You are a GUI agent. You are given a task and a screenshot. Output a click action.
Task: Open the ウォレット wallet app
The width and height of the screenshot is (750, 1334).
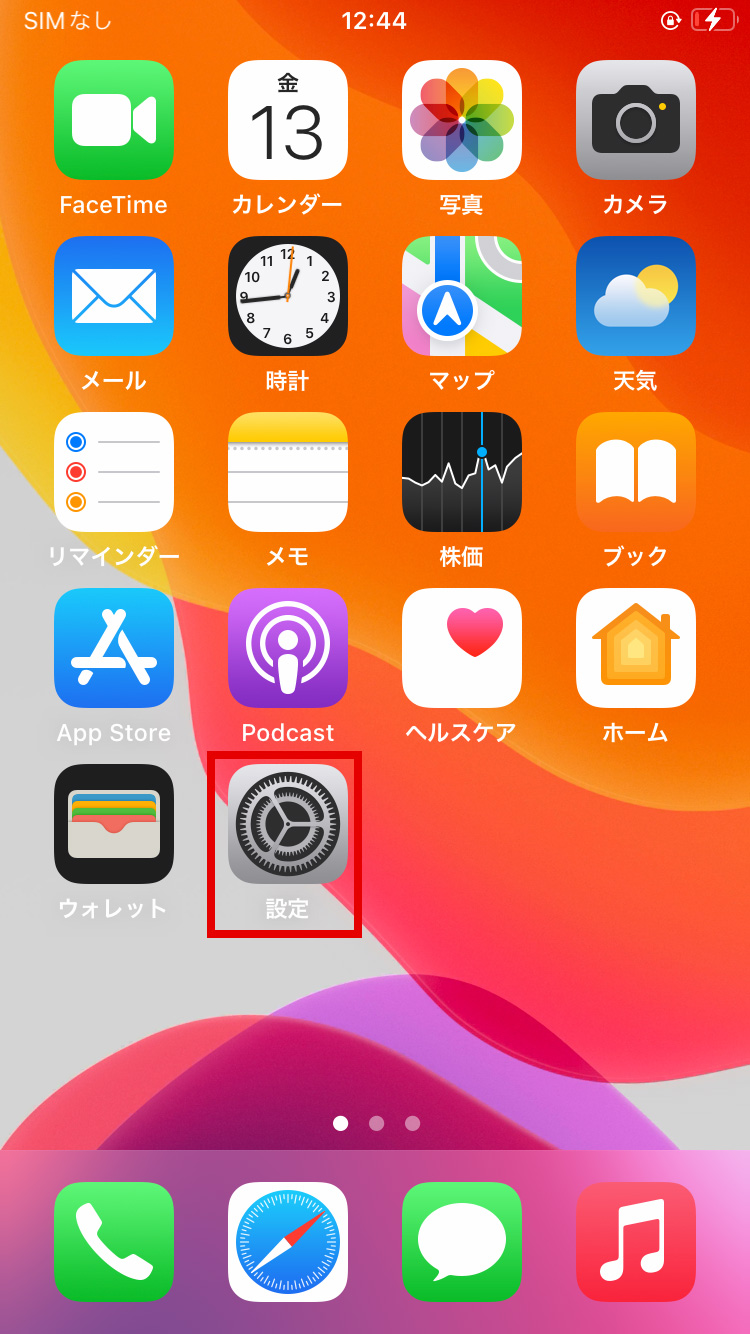pyautogui.click(x=114, y=824)
